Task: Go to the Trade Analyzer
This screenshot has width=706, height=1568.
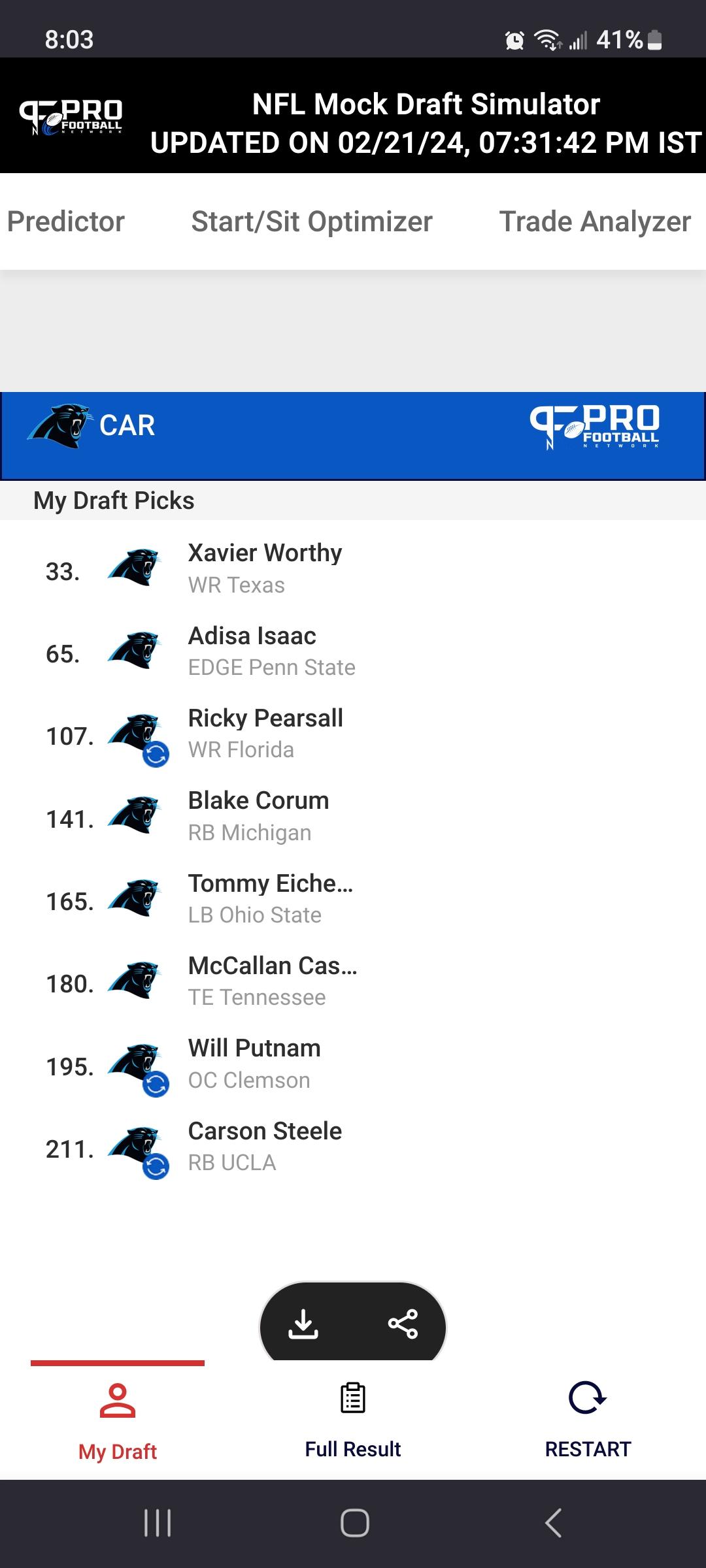Action: [595, 222]
